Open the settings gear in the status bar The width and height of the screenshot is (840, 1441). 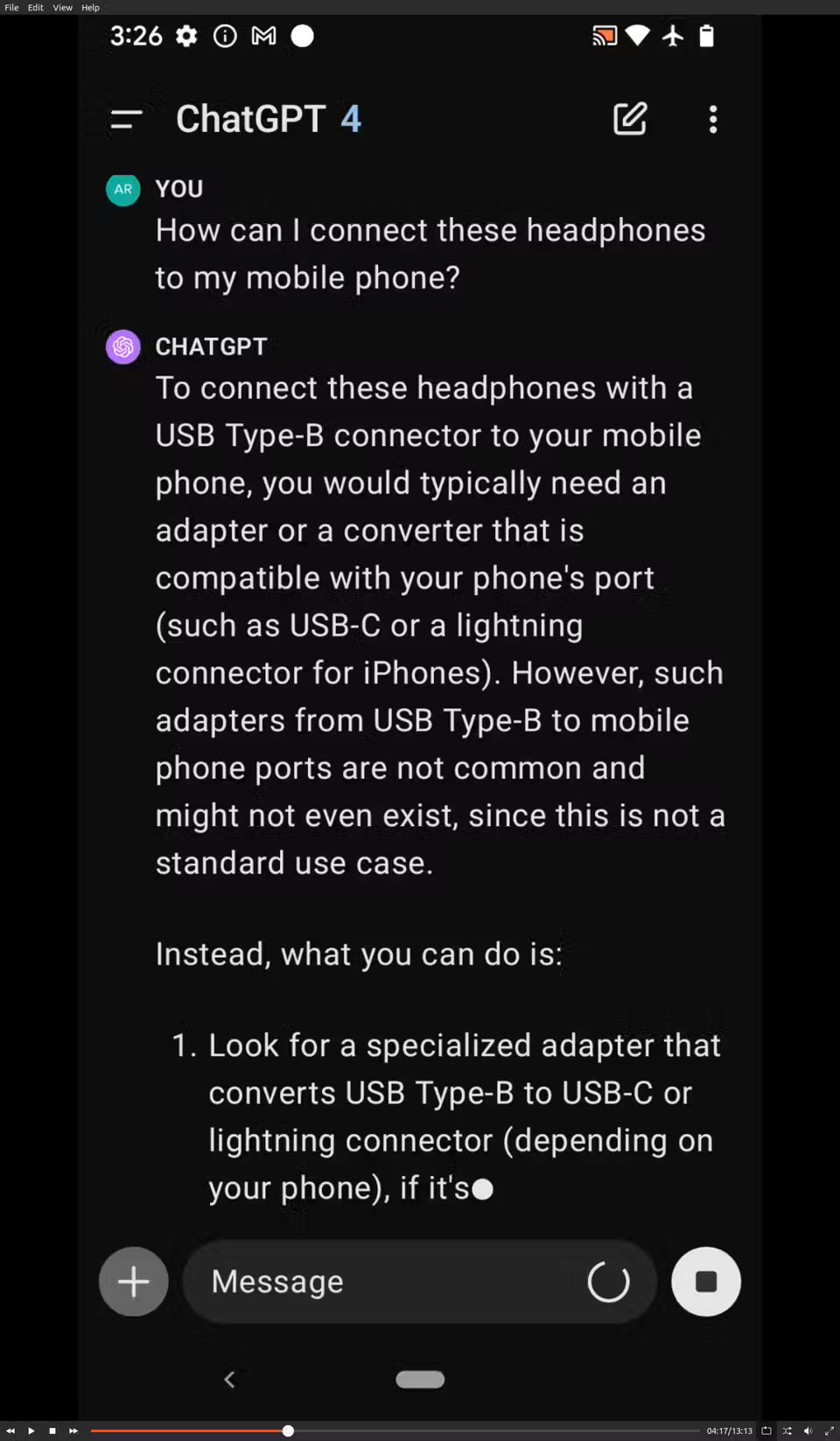(185, 36)
